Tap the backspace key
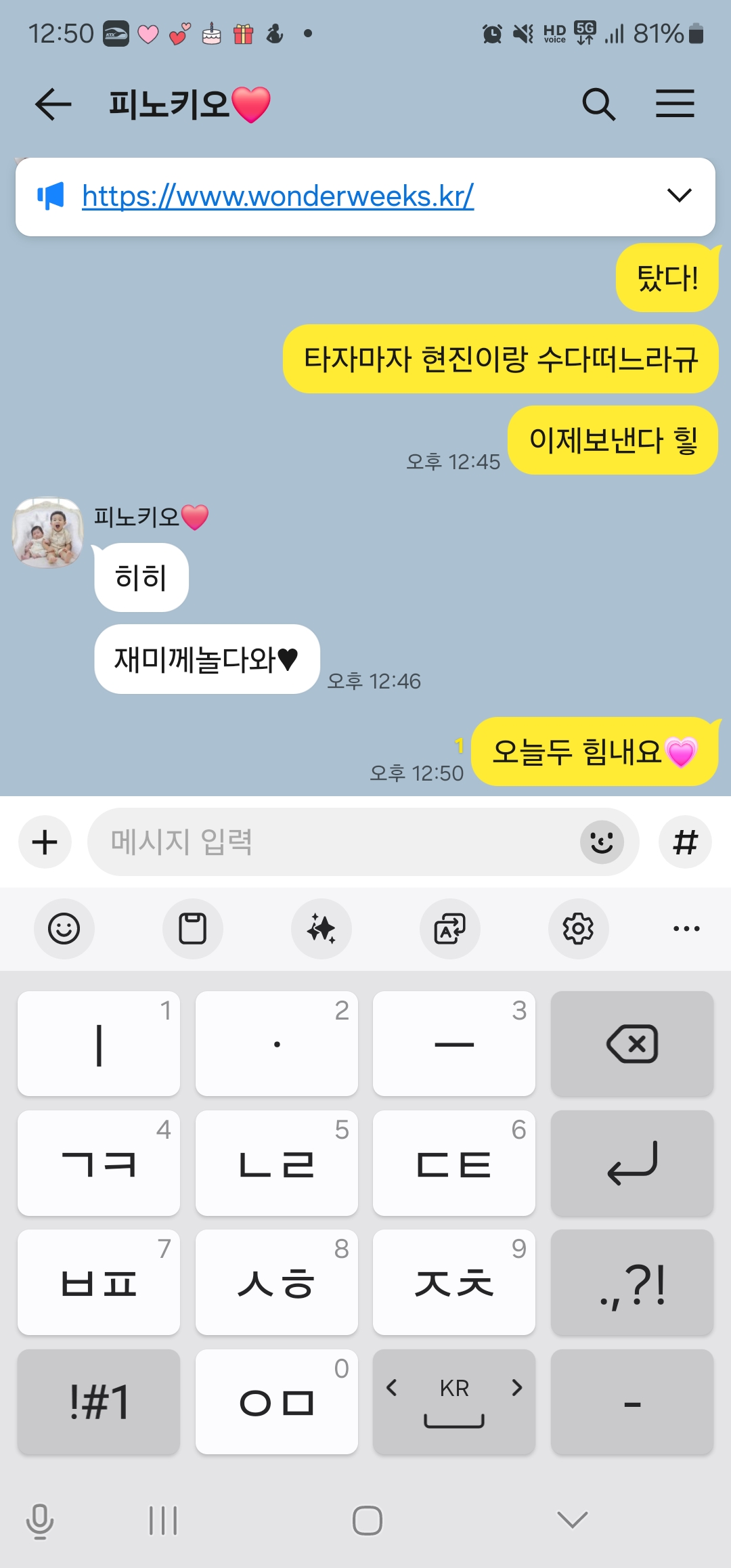 pos(632,1044)
